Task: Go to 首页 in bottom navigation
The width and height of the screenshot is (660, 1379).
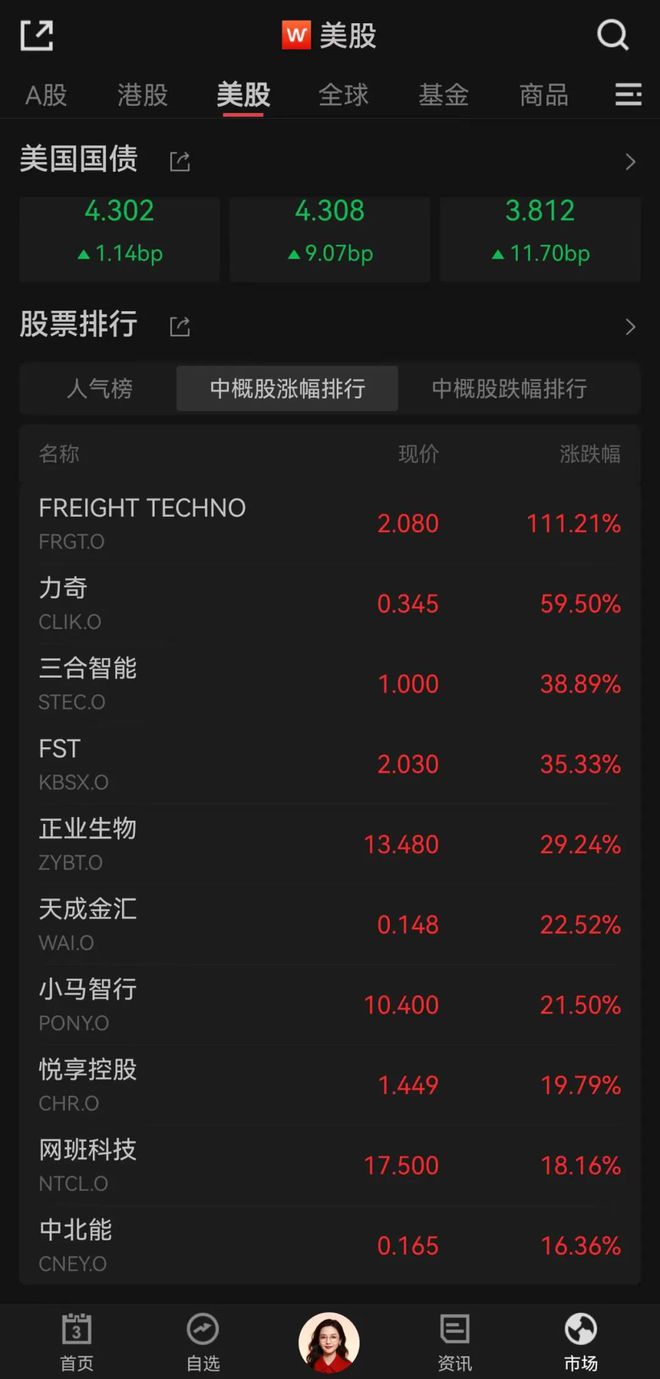Action: 77,1343
